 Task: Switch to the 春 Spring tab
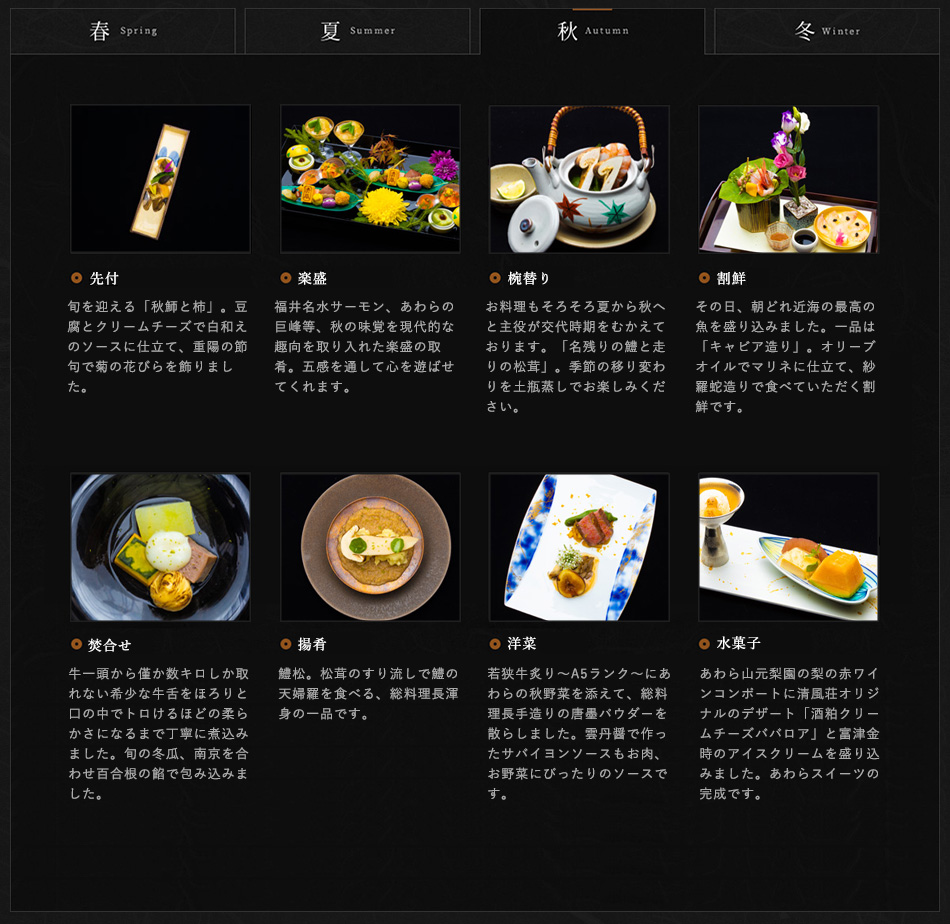point(123,31)
